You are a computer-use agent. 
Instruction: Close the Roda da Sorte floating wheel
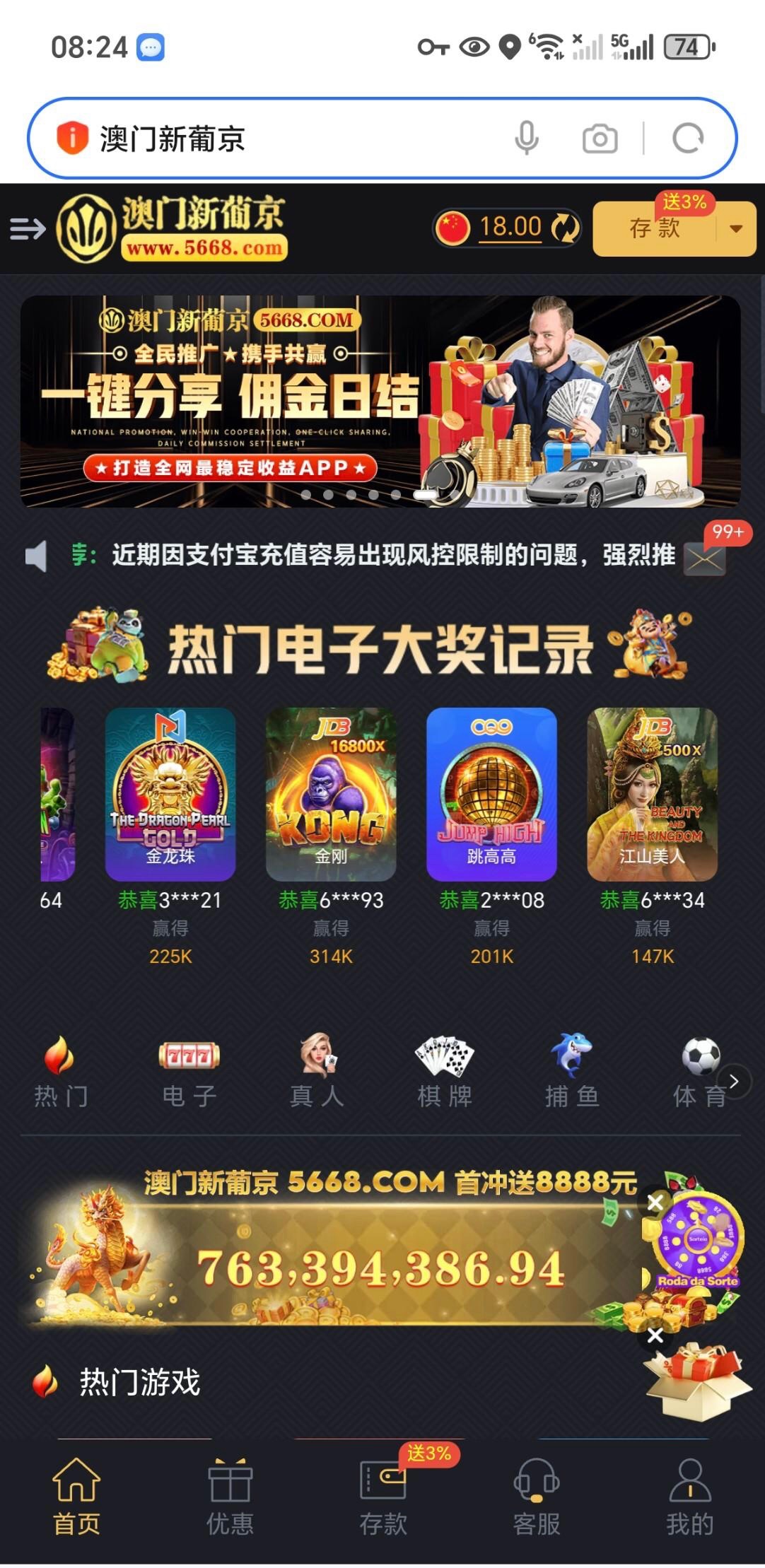(655, 1203)
